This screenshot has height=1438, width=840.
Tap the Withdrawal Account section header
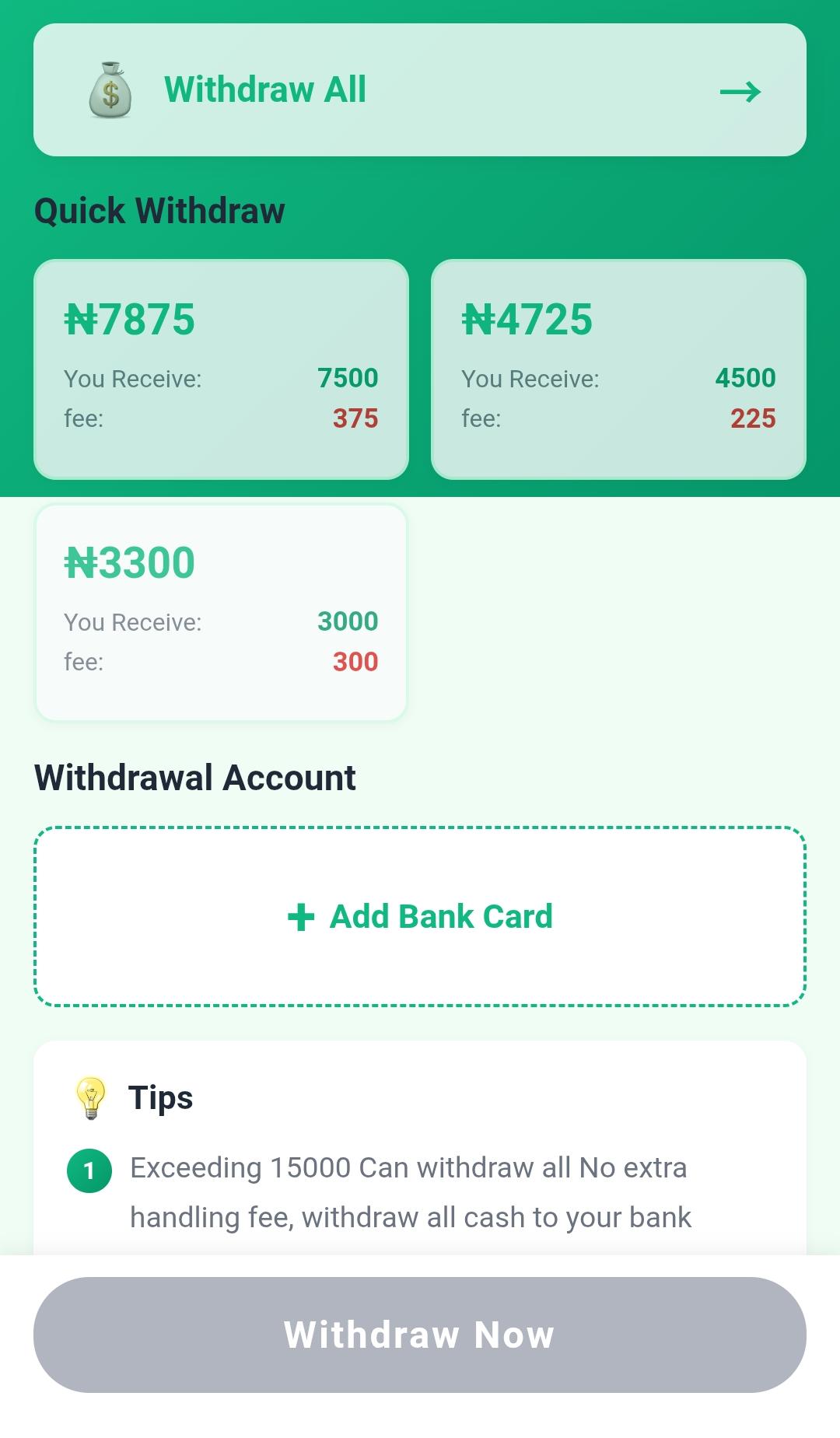coord(194,777)
